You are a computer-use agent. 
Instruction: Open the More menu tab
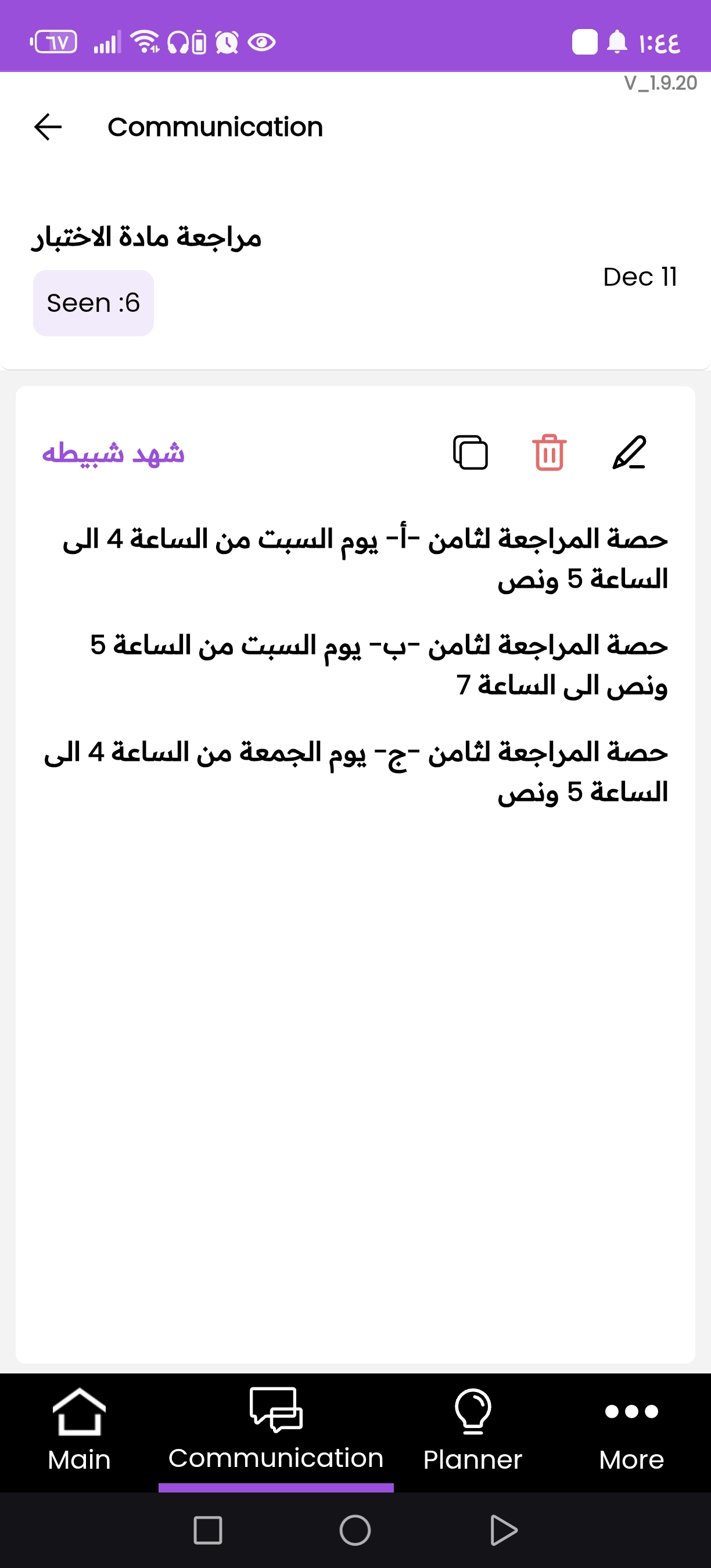pos(631,1432)
